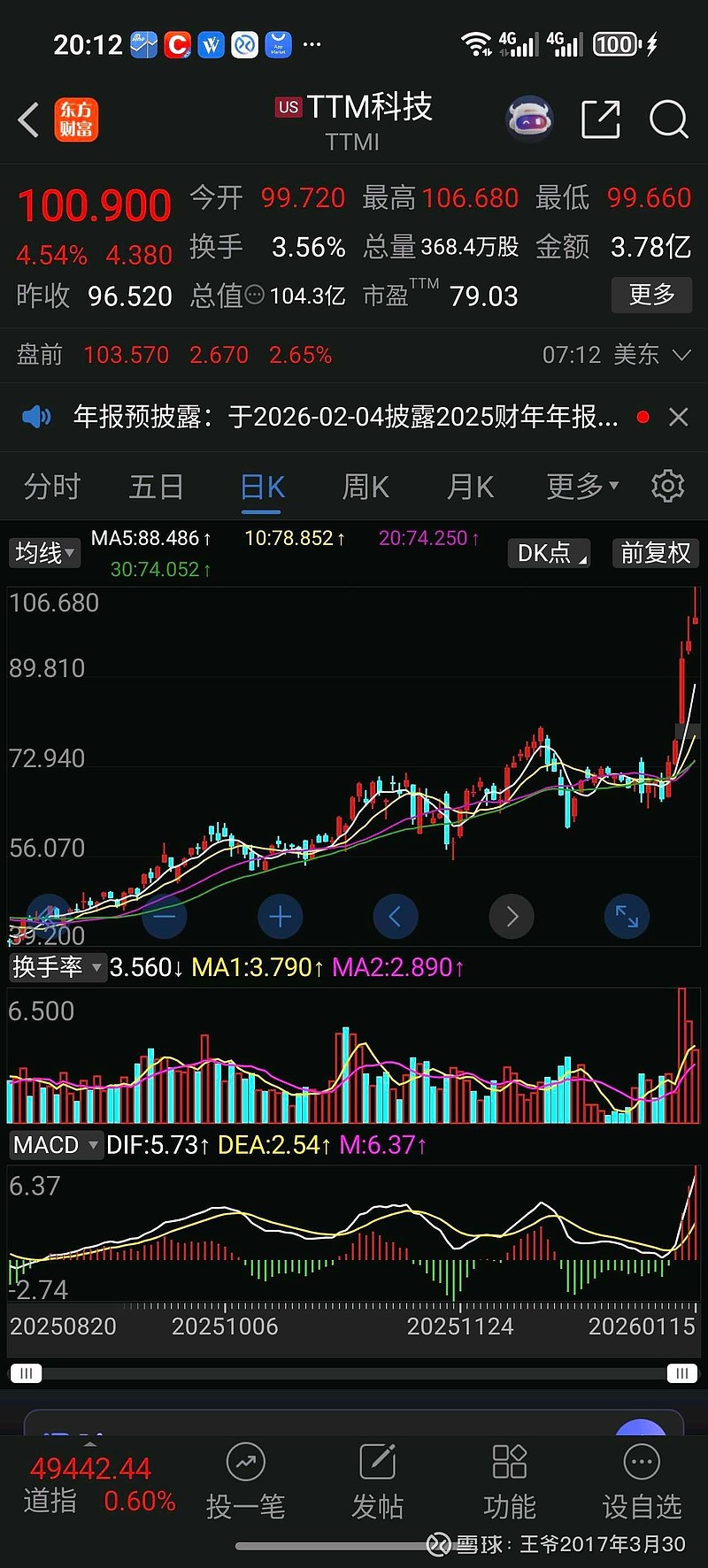Tap the share/forward icon
Image resolution: width=708 pixels, height=1568 pixels.
(x=601, y=120)
